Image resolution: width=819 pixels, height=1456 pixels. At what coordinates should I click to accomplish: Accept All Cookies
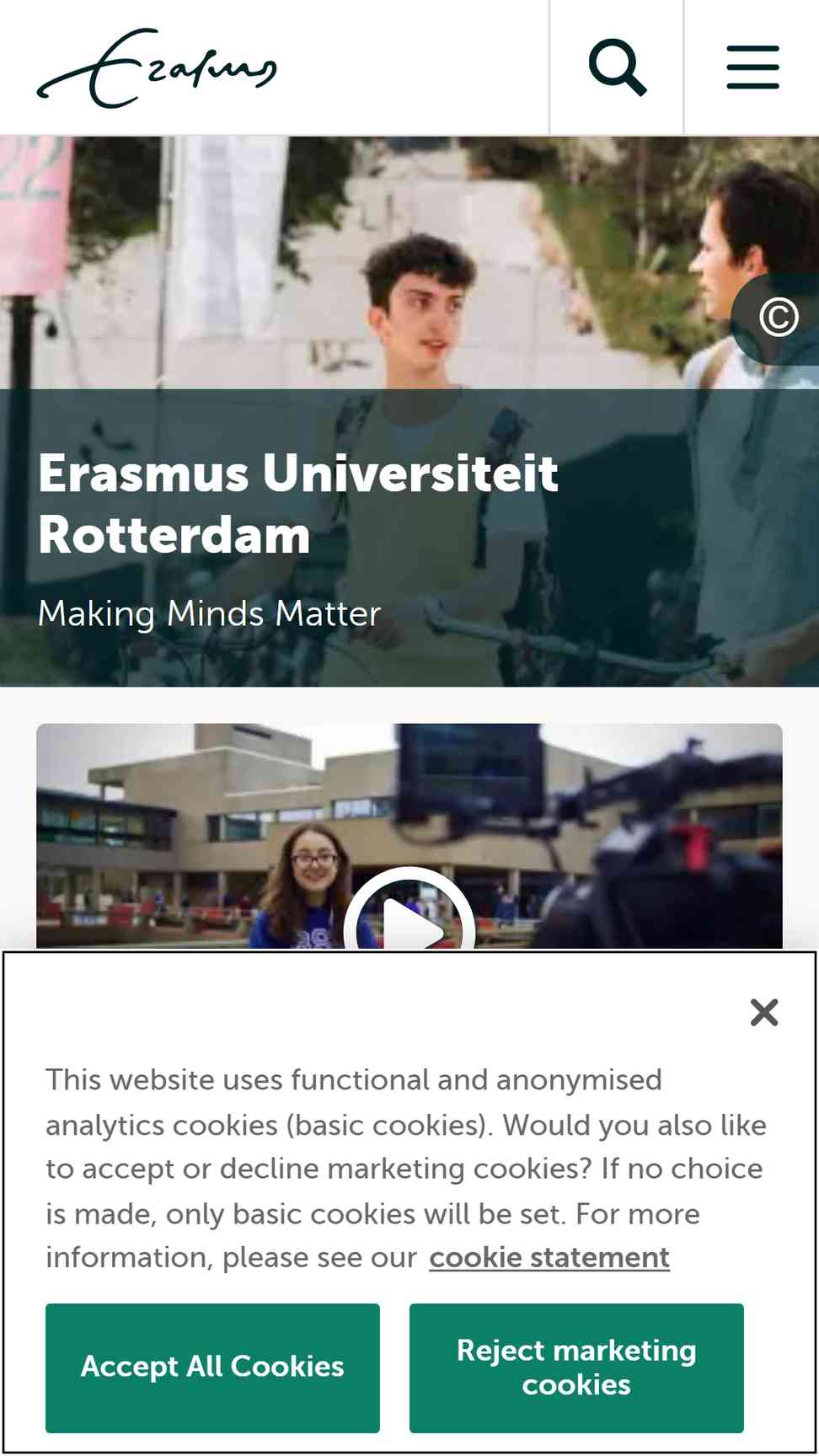(212, 1367)
